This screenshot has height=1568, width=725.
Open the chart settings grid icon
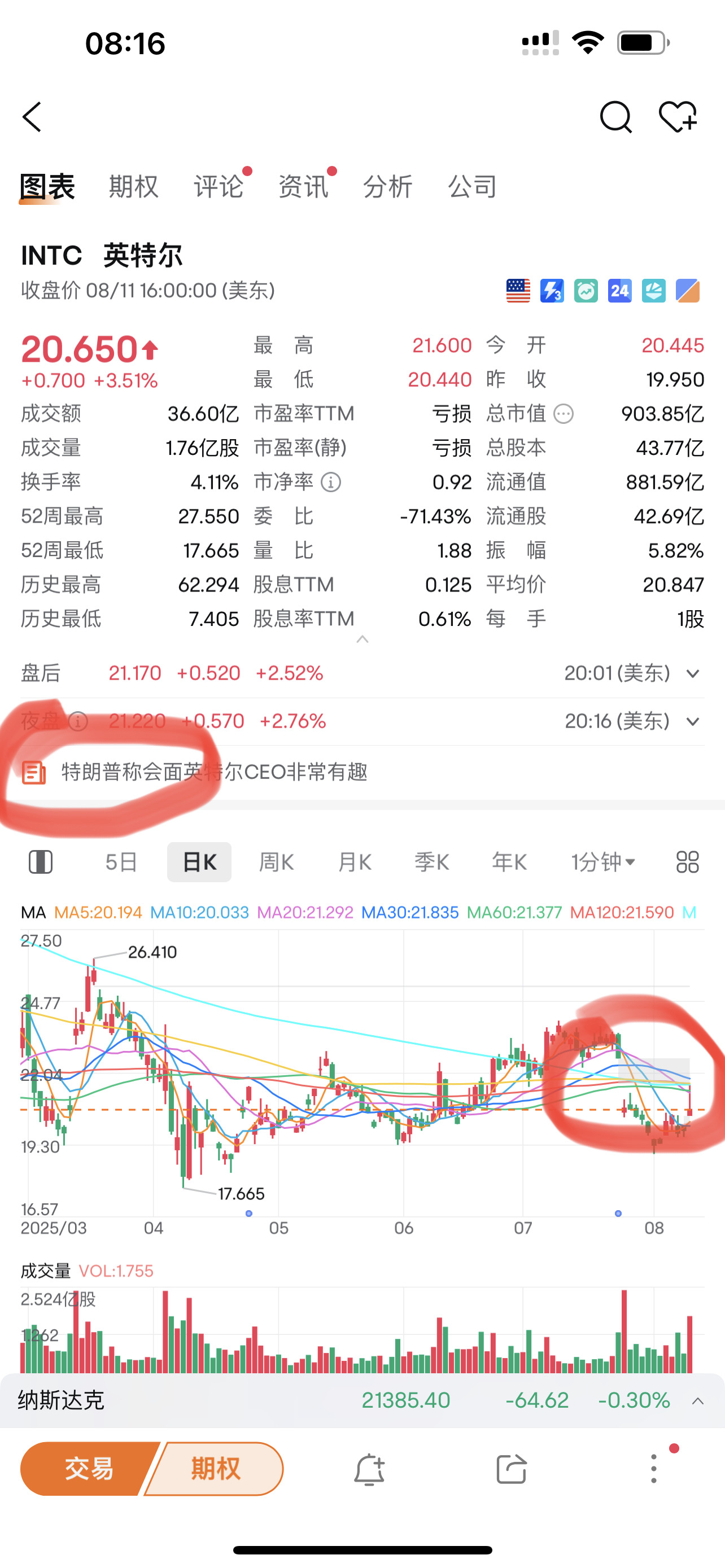pyautogui.click(x=688, y=862)
